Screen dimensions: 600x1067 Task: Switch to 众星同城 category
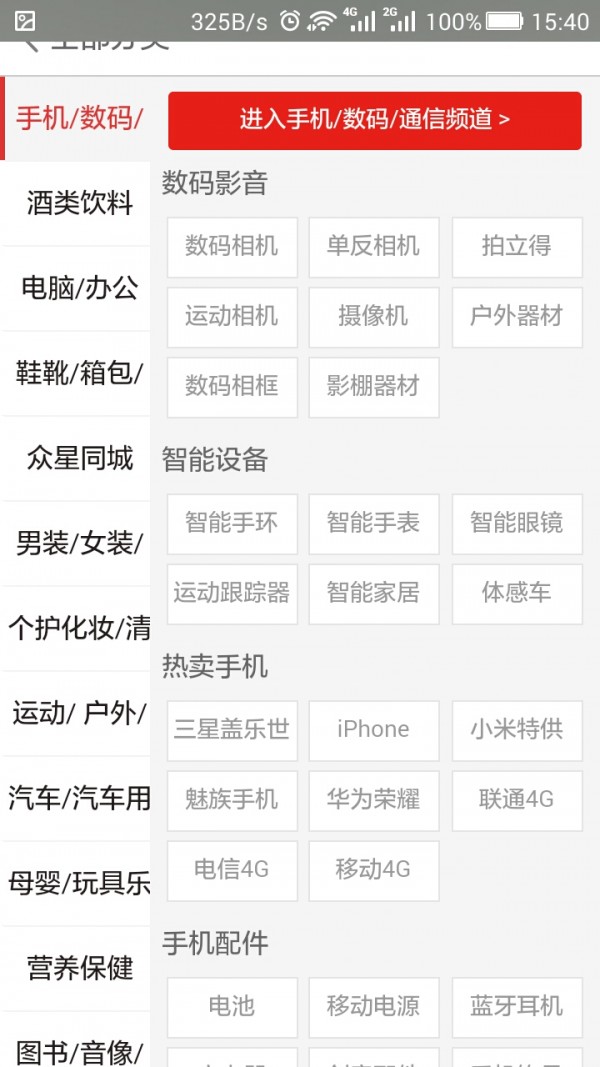coord(79,459)
